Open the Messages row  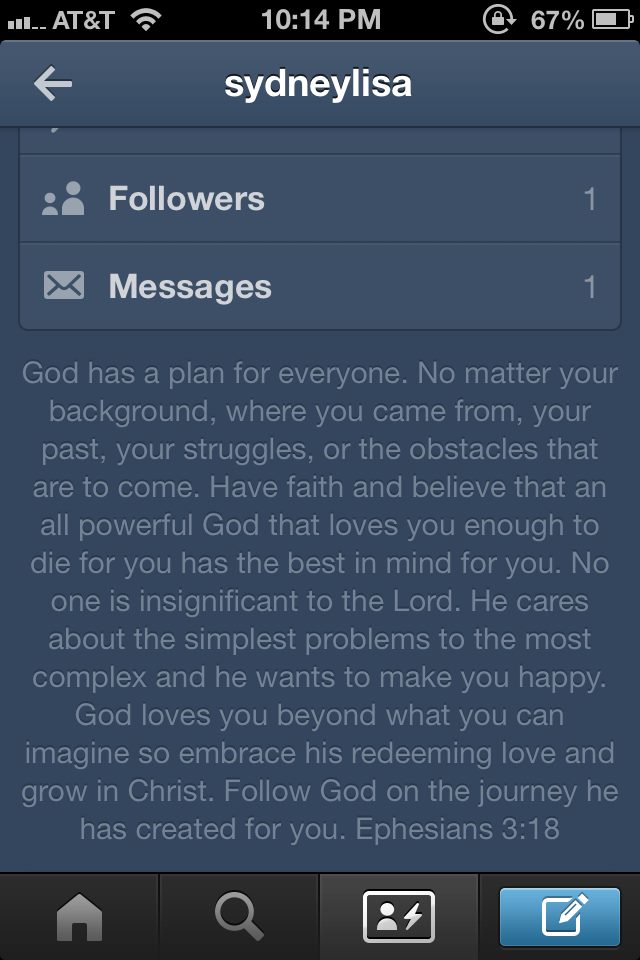(320, 287)
